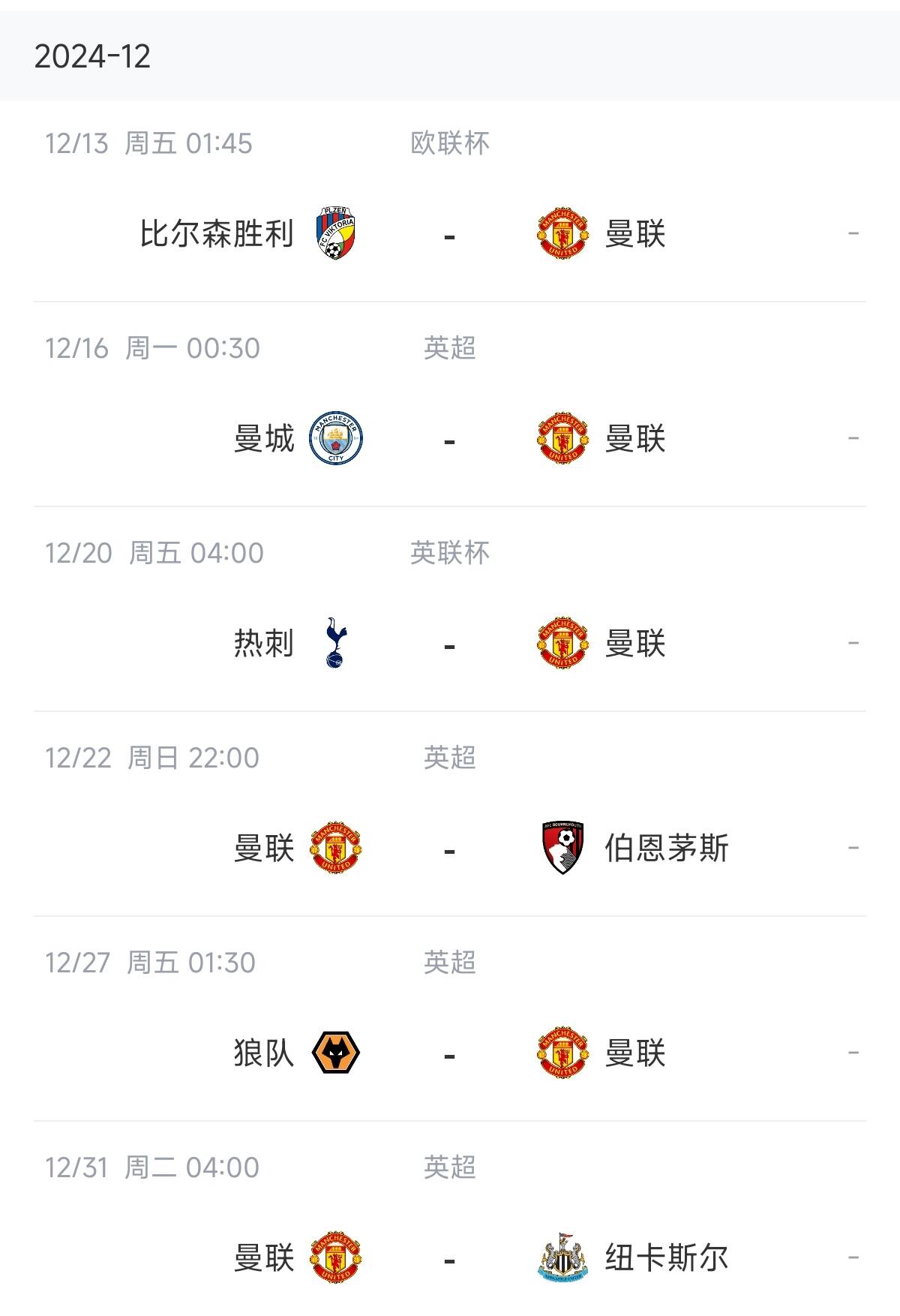This screenshot has width=900, height=1316.
Task: Open the 狼队 vs 曼联 match on 12/27
Action: (450, 1053)
